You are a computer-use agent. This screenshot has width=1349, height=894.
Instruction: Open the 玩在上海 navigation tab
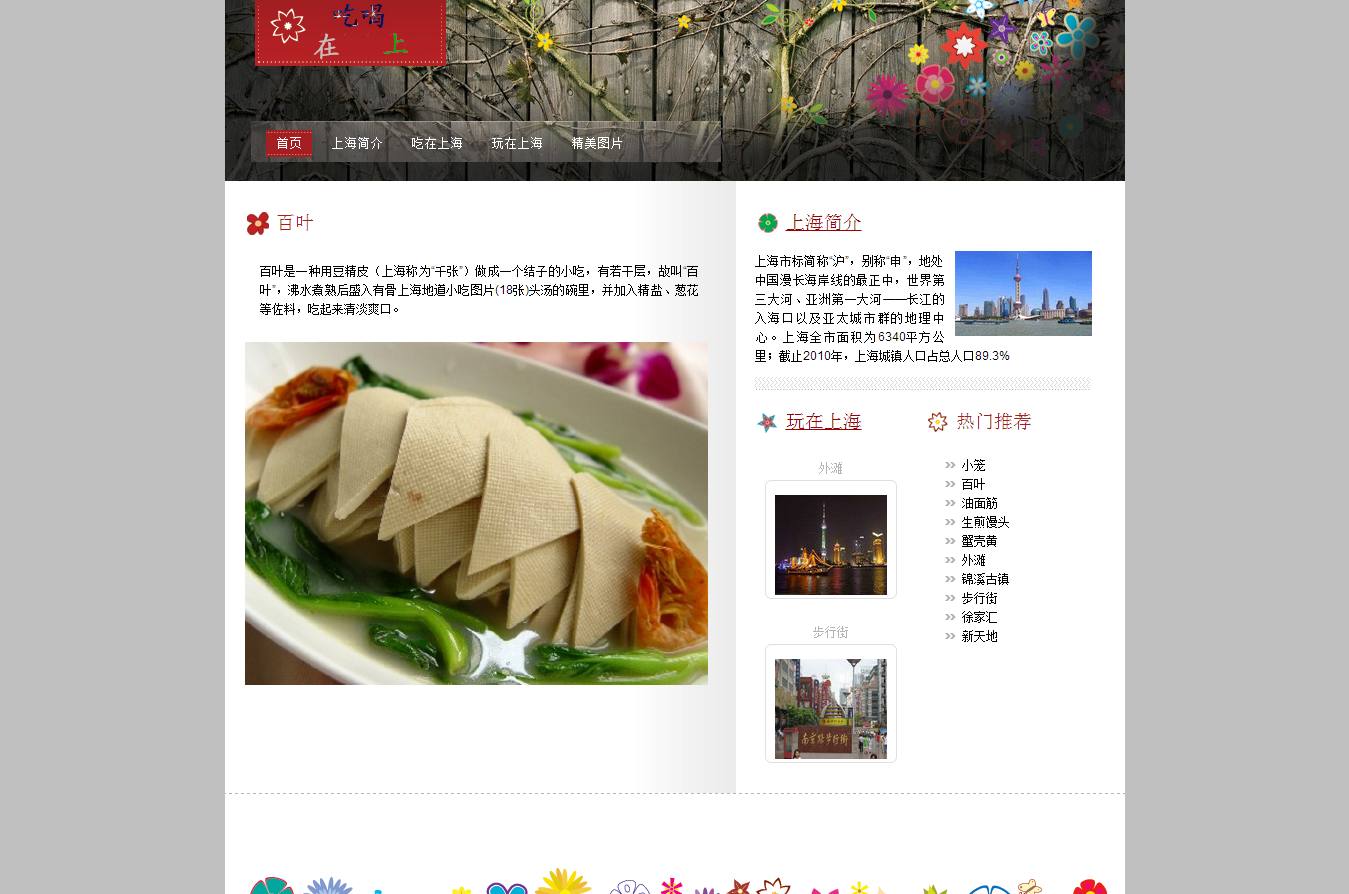pos(517,143)
